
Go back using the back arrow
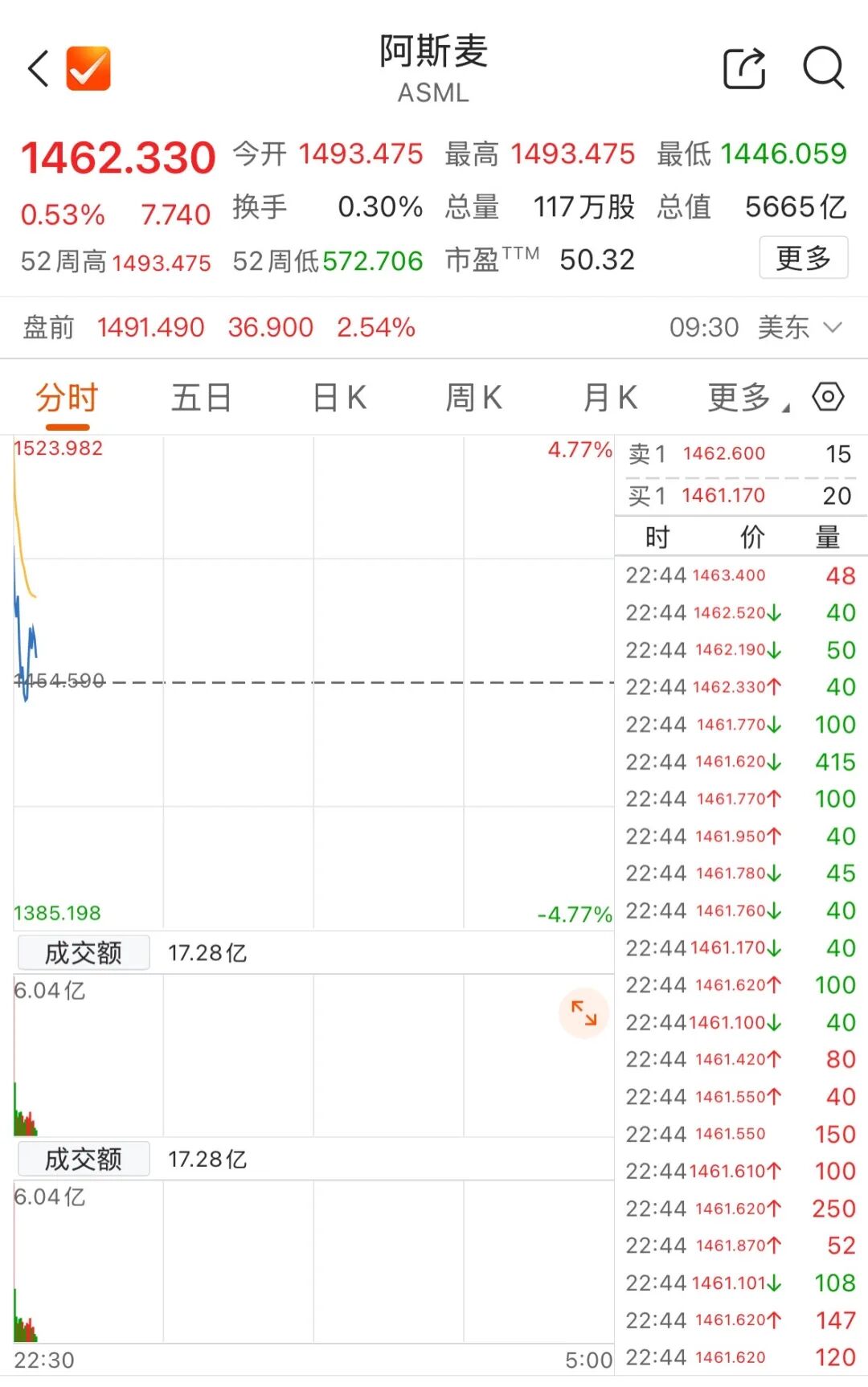(38, 68)
